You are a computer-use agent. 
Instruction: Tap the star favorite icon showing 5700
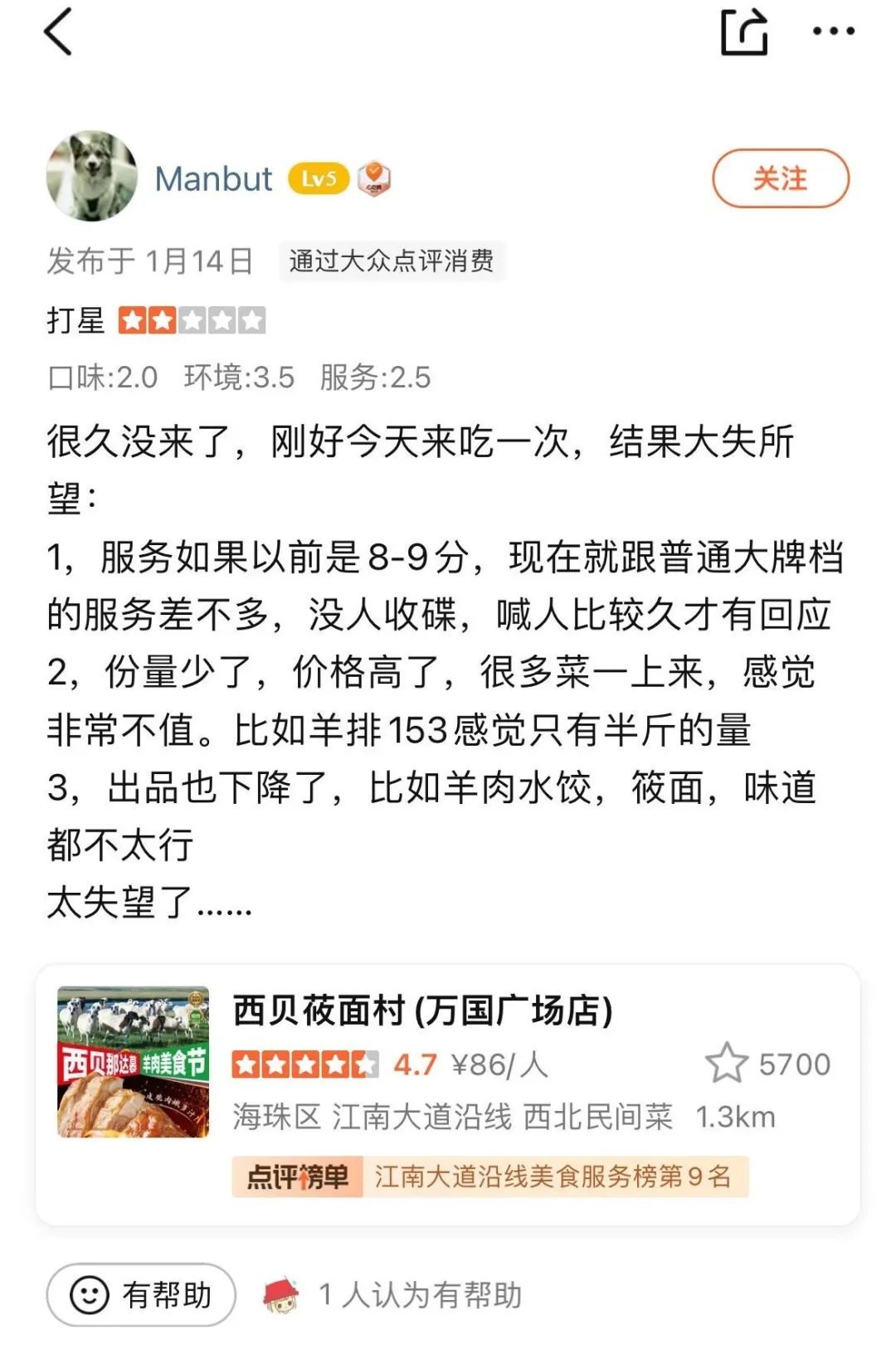(728, 1062)
